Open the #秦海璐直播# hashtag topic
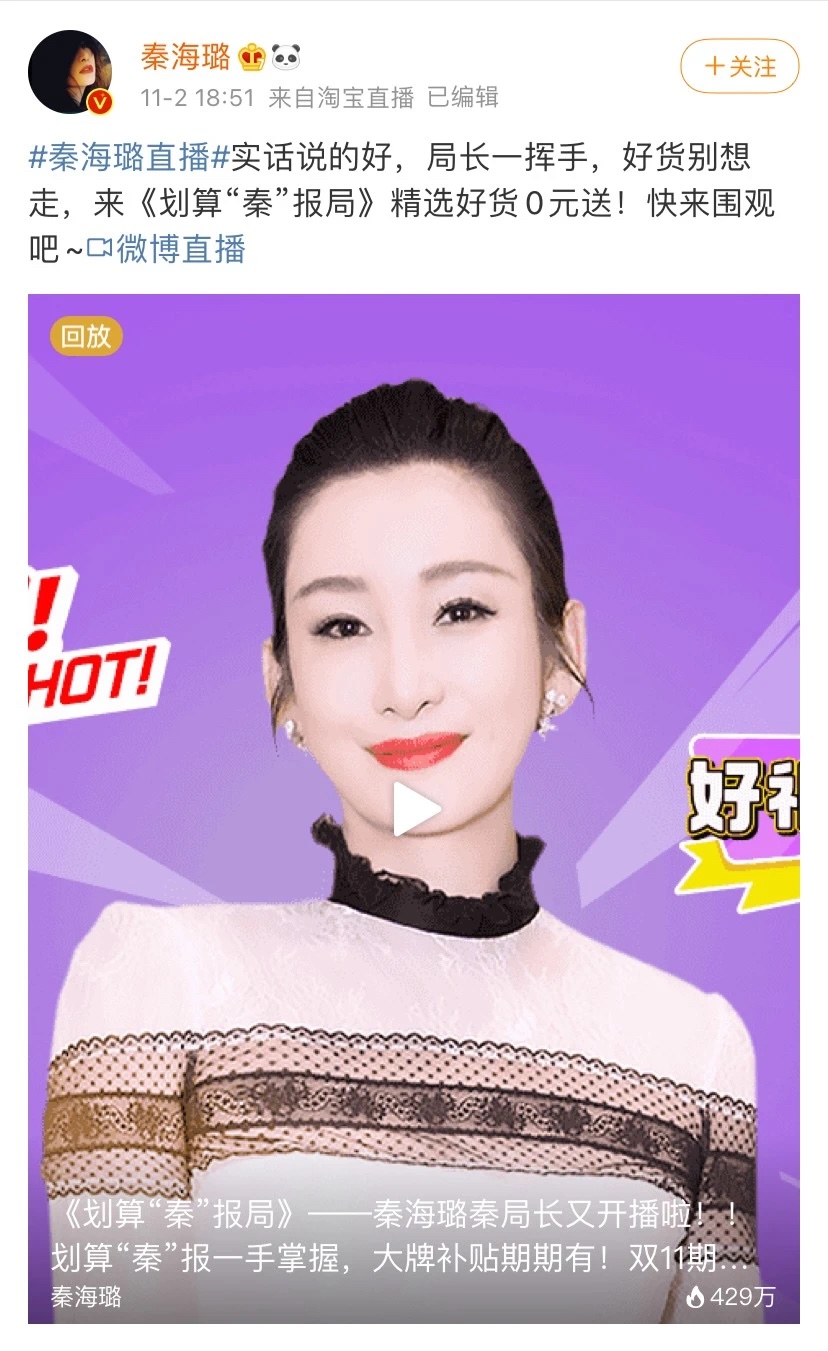This screenshot has height=1351, width=828. (130, 158)
